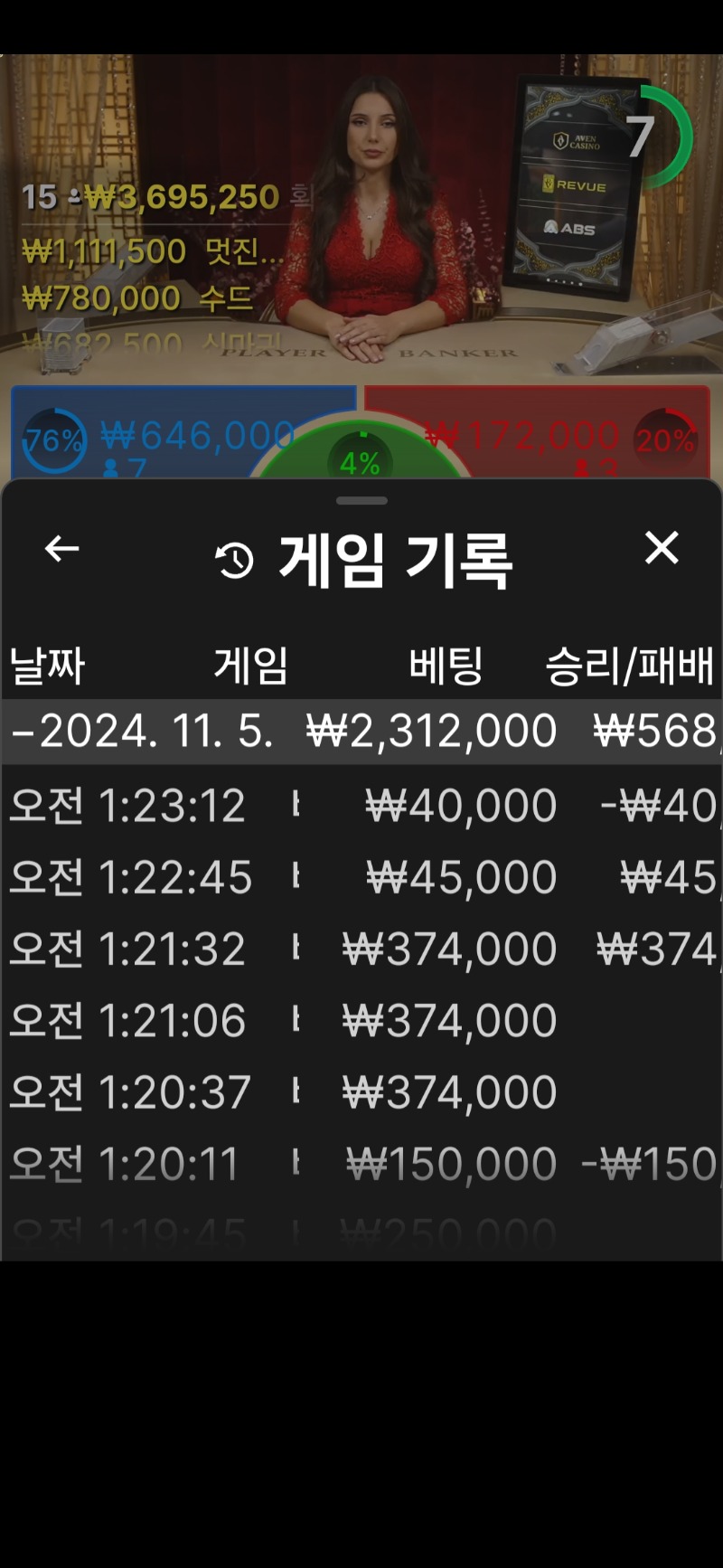This screenshot has height=1568, width=723.
Task: Open the 오전 1:23:12 game record
Action: (361, 805)
